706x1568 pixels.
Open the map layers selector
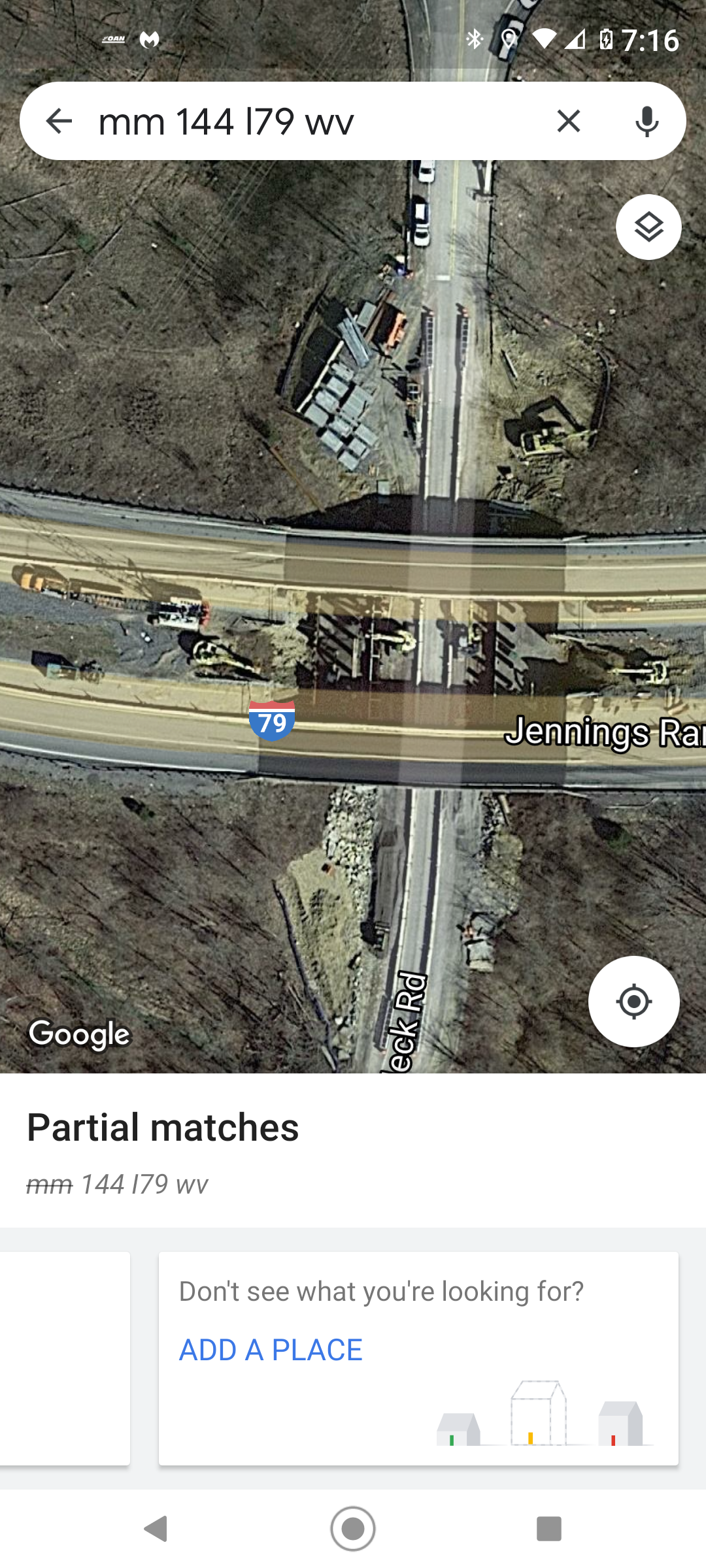[648, 227]
